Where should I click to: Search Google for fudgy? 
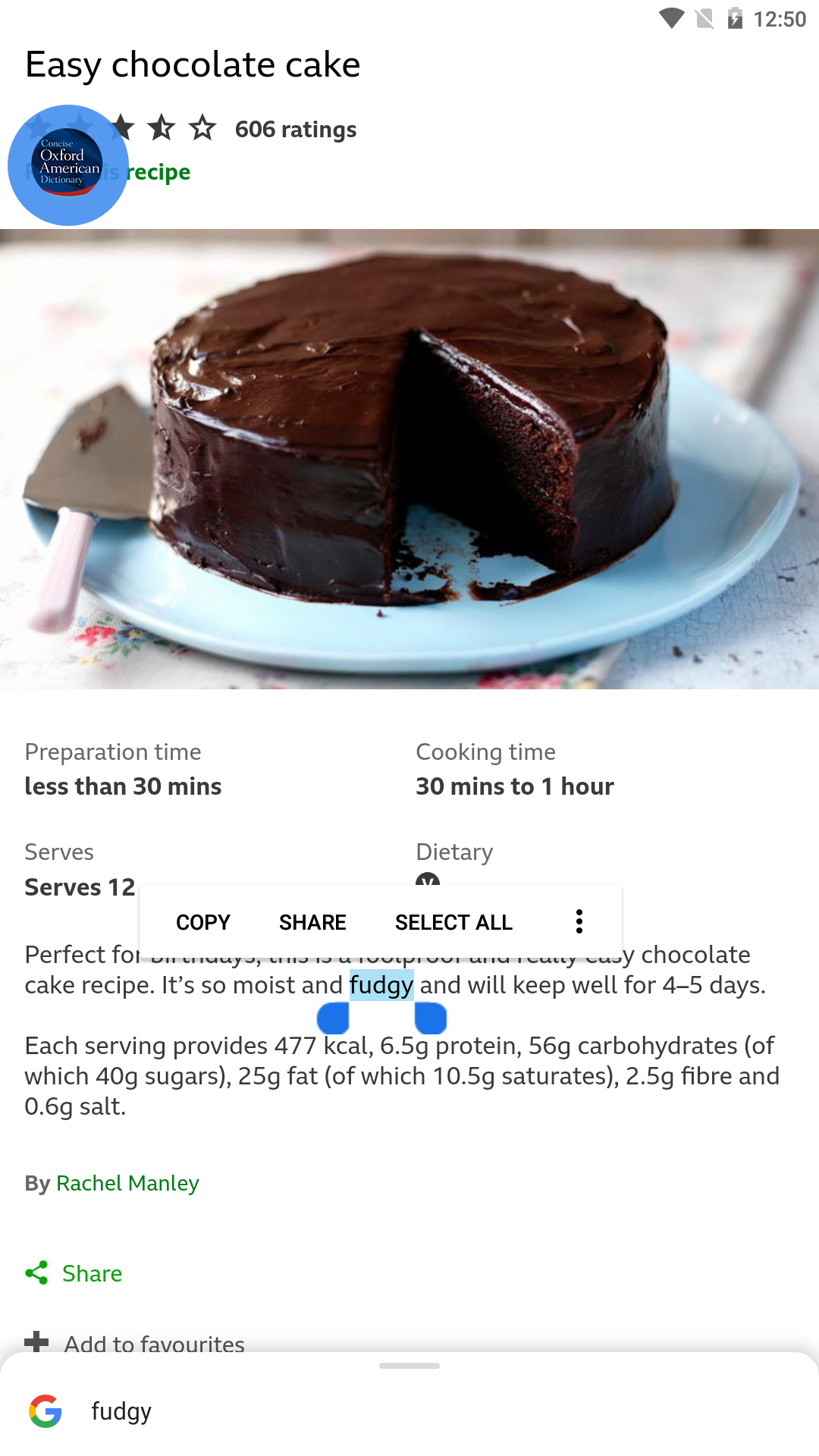(121, 1411)
